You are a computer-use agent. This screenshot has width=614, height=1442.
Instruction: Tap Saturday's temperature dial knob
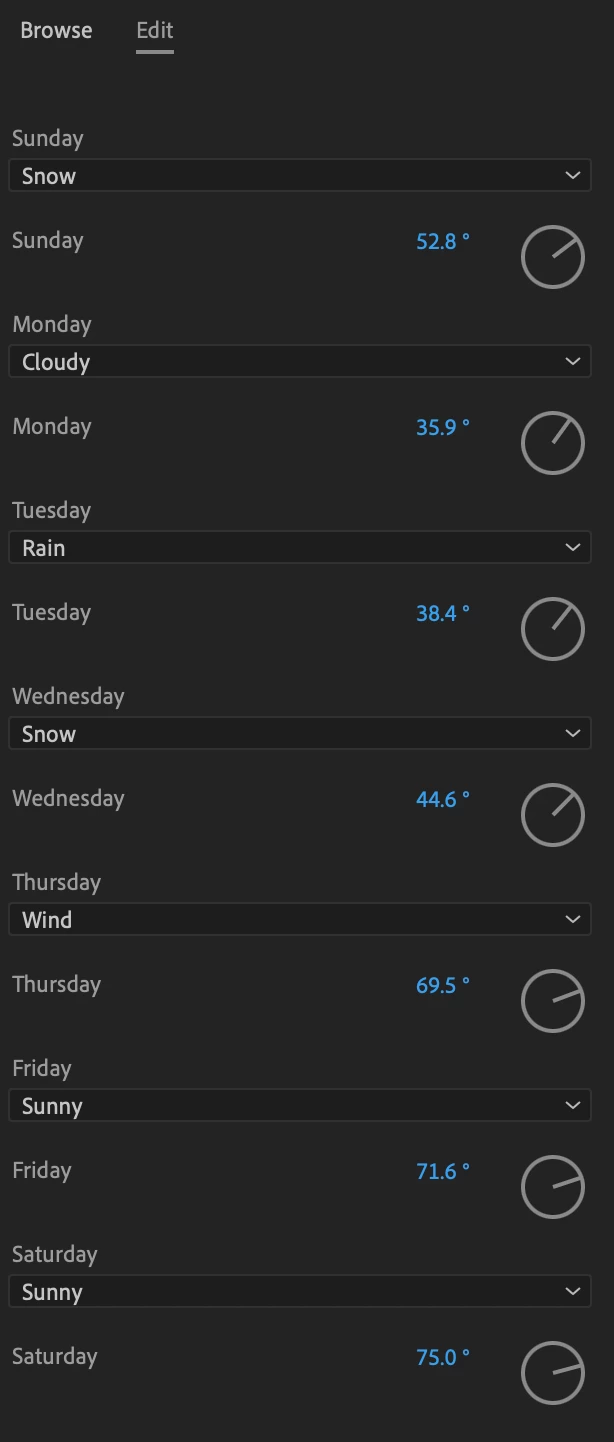click(x=553, y=1373)
